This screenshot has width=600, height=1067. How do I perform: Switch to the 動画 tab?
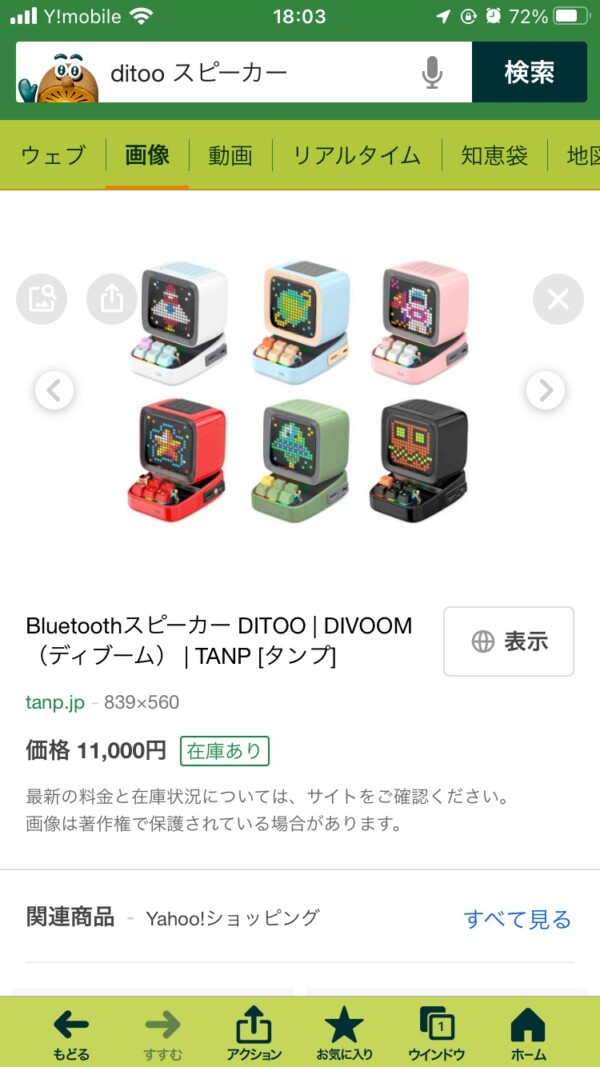[231, 155]
